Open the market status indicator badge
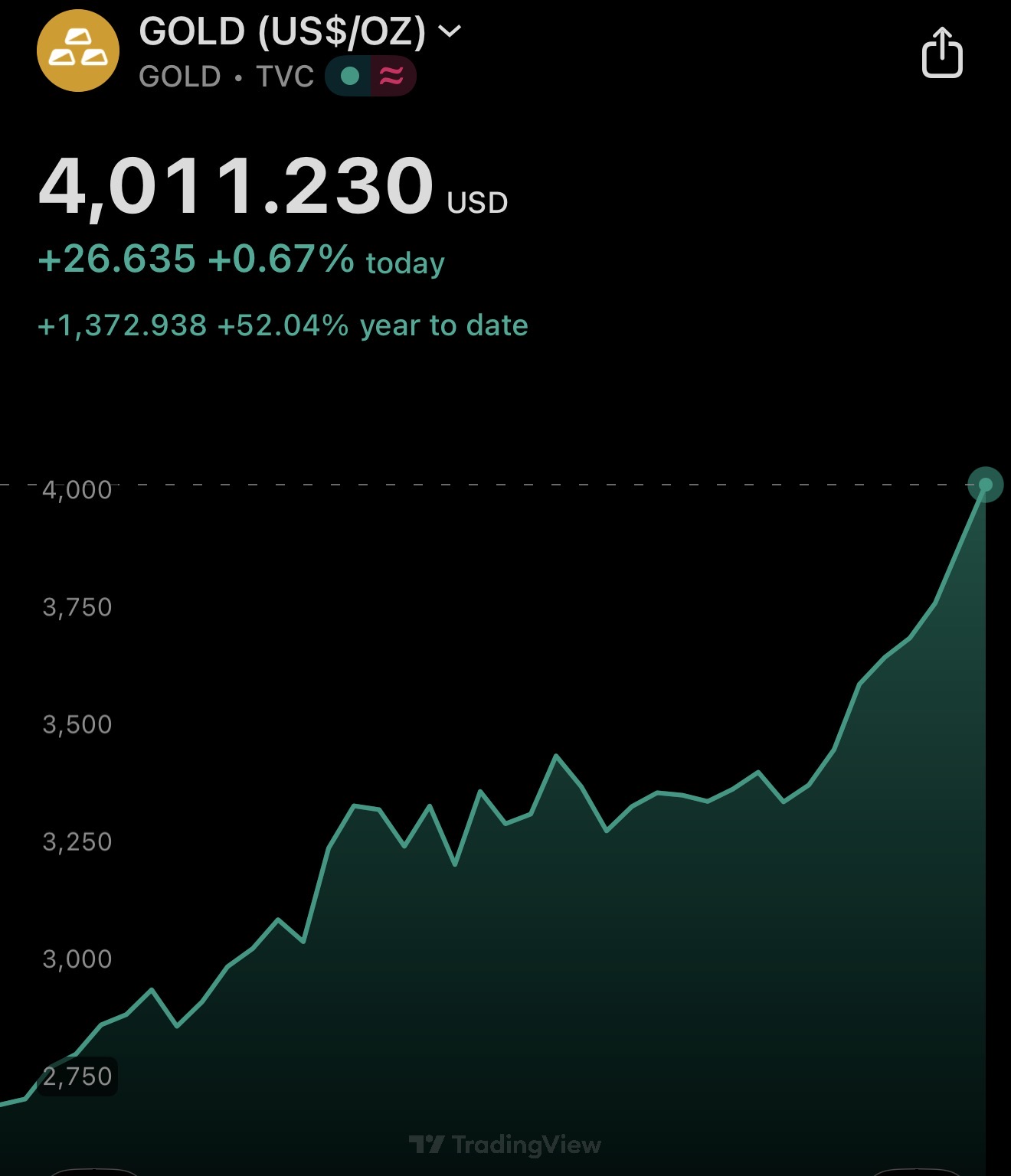The height and width of the screenshot is (1176, 1011). click(x=370, y=76)
